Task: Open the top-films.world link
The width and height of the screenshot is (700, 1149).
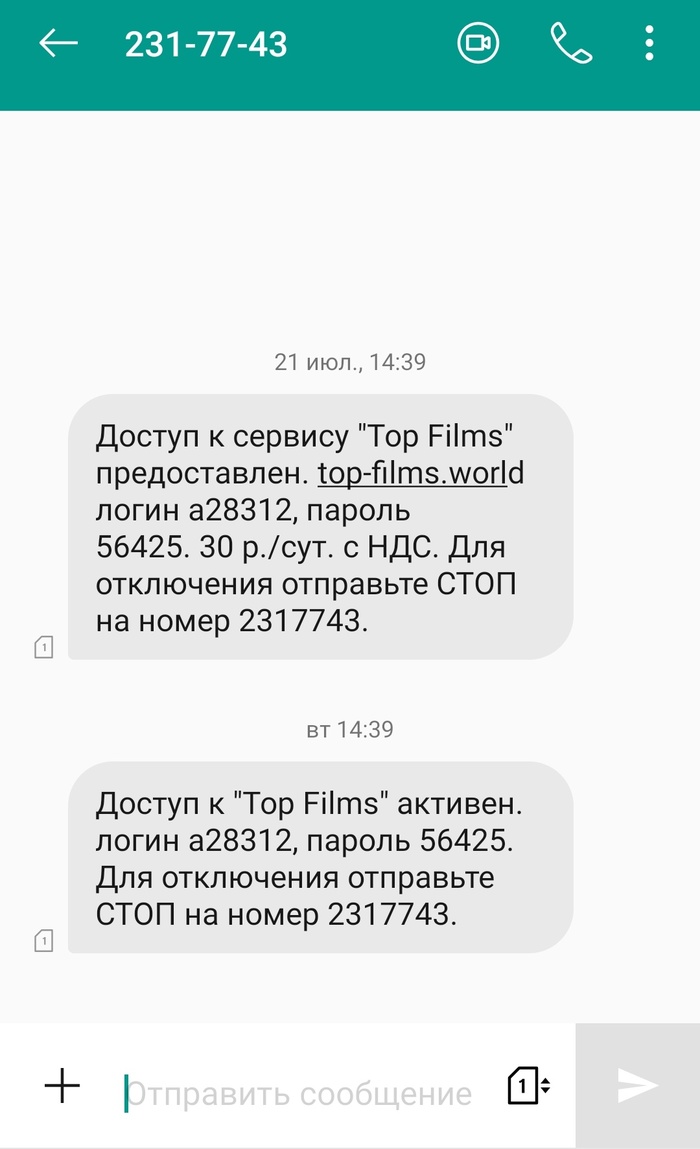Action: (x=420, y=472)
